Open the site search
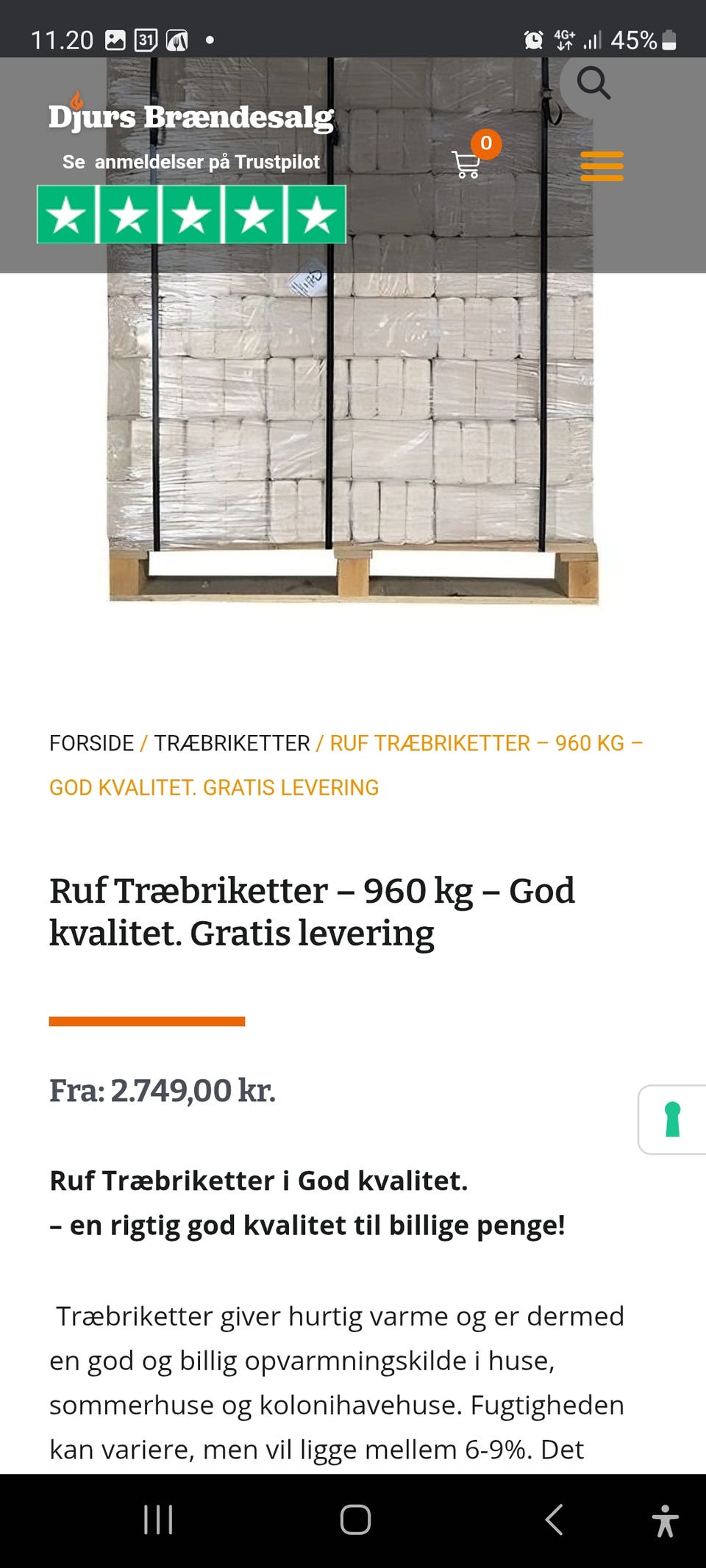This screenshot has height=1568, width=706. [595, 83]
